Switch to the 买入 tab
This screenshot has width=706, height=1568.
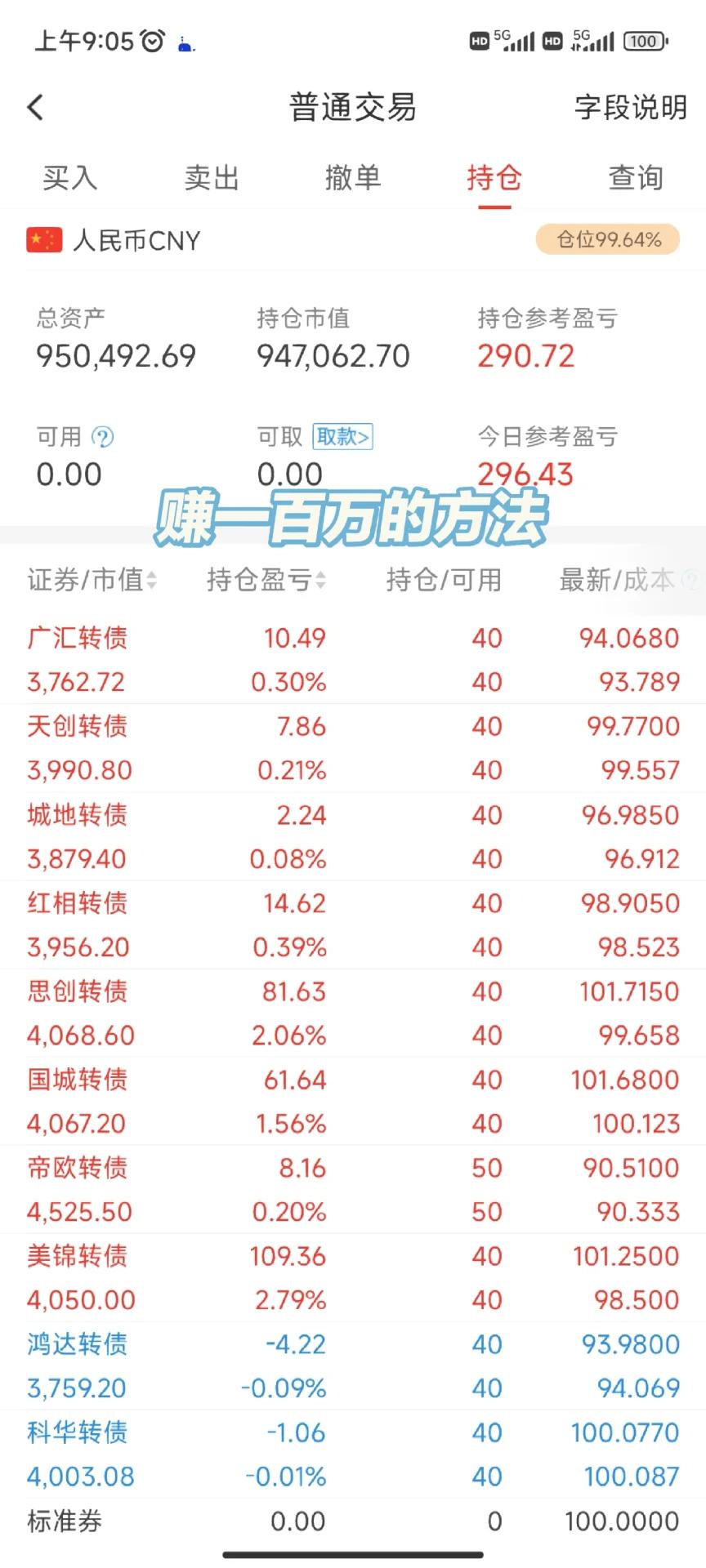(70, 177)
